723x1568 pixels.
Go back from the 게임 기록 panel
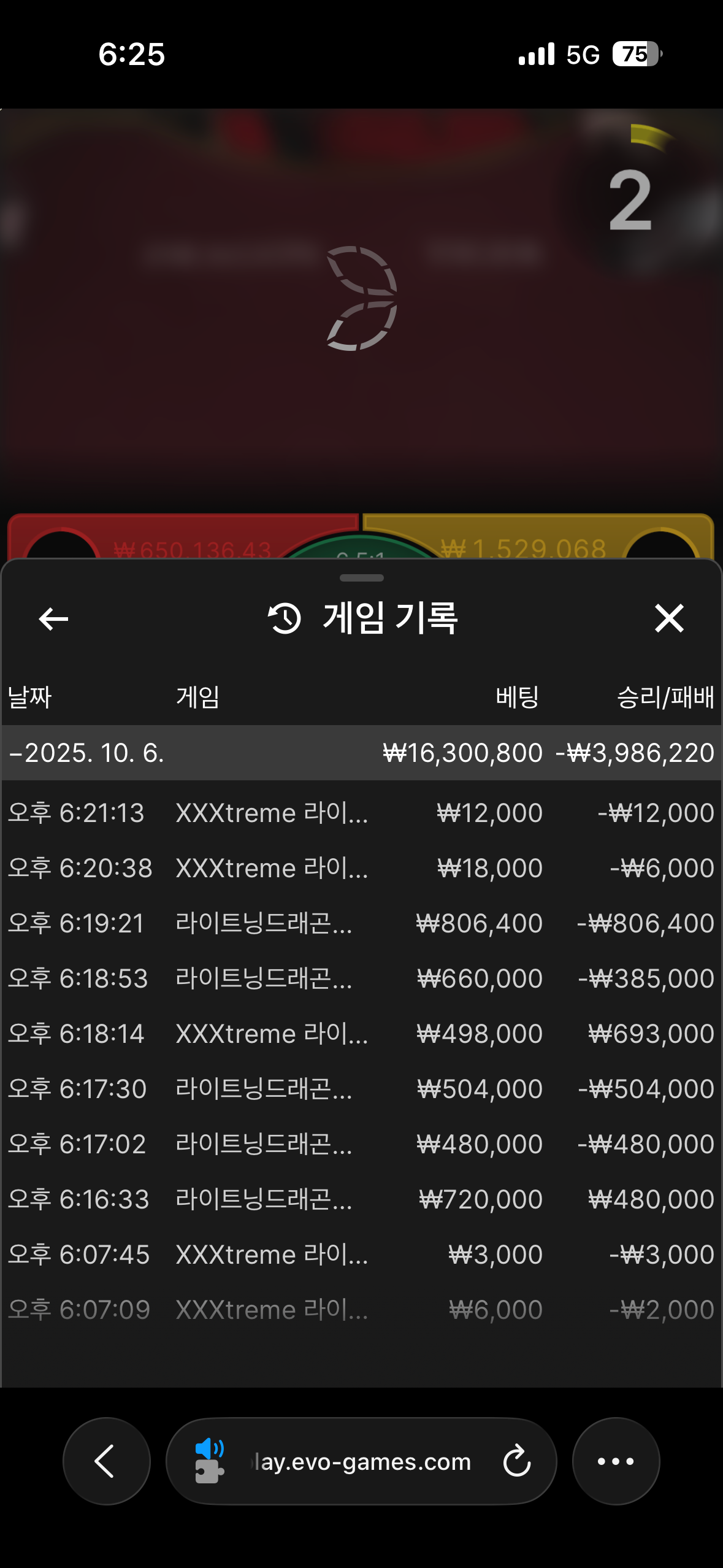[x=53, y=618]
